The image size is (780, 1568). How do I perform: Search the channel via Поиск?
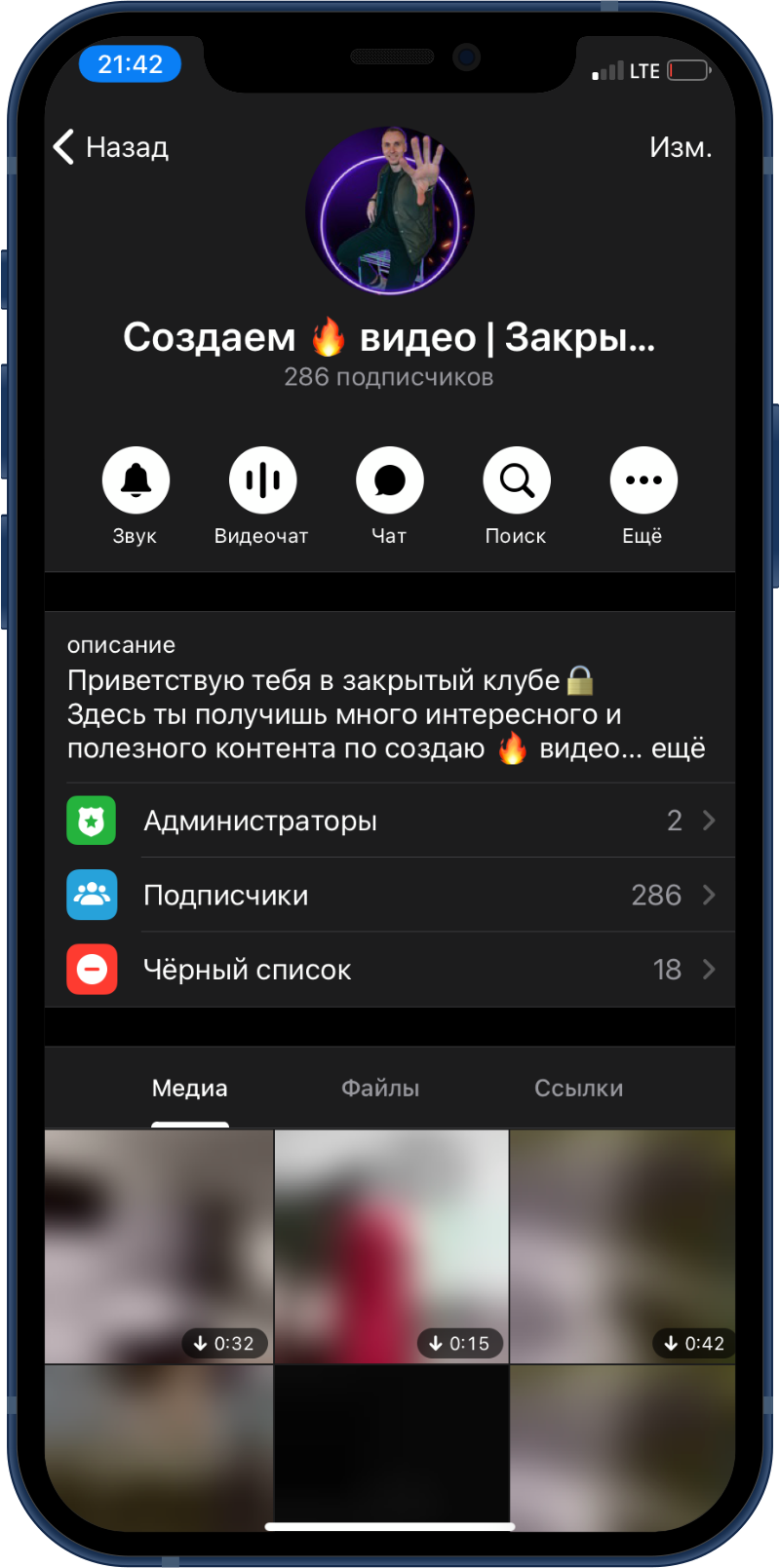pos(517,480)
